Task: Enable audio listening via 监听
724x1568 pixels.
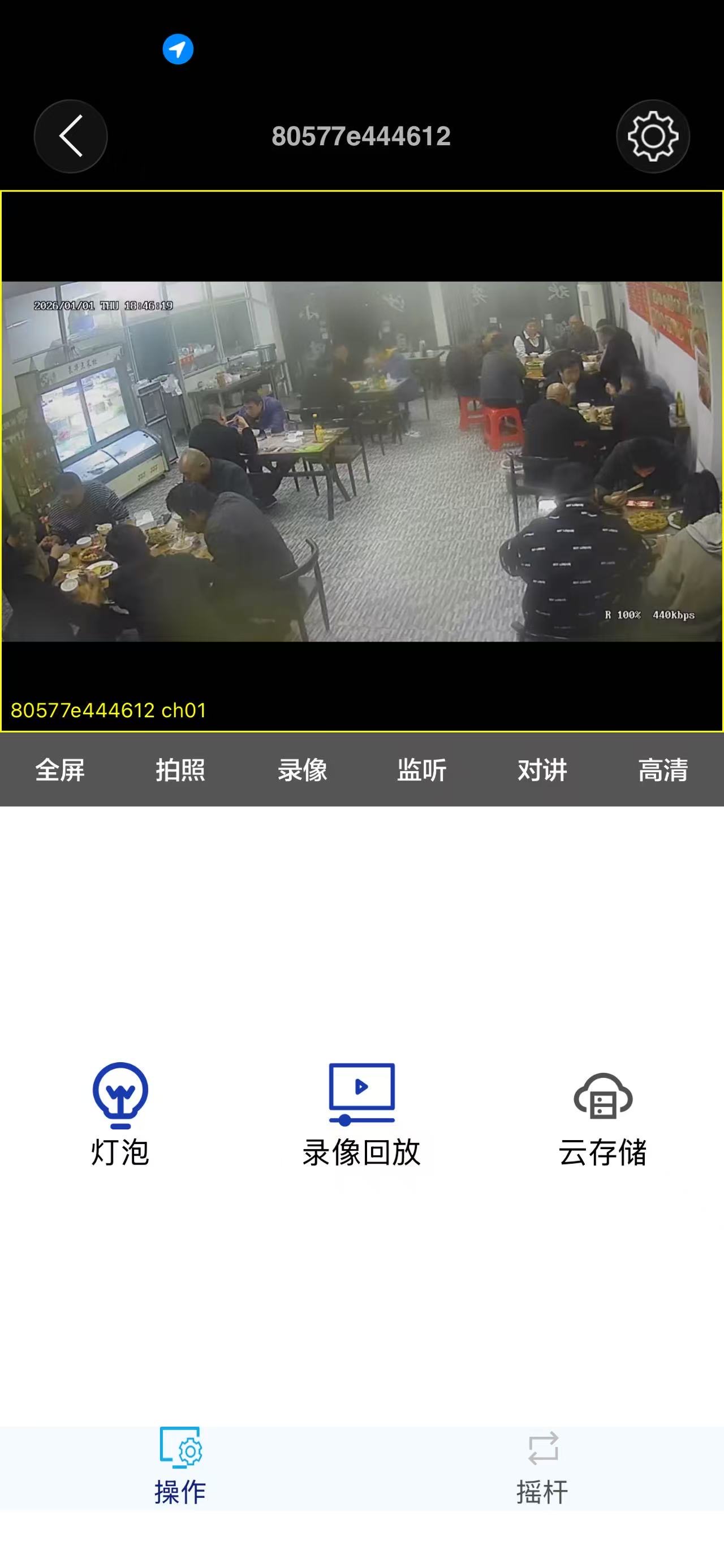Action: (421, 770)
